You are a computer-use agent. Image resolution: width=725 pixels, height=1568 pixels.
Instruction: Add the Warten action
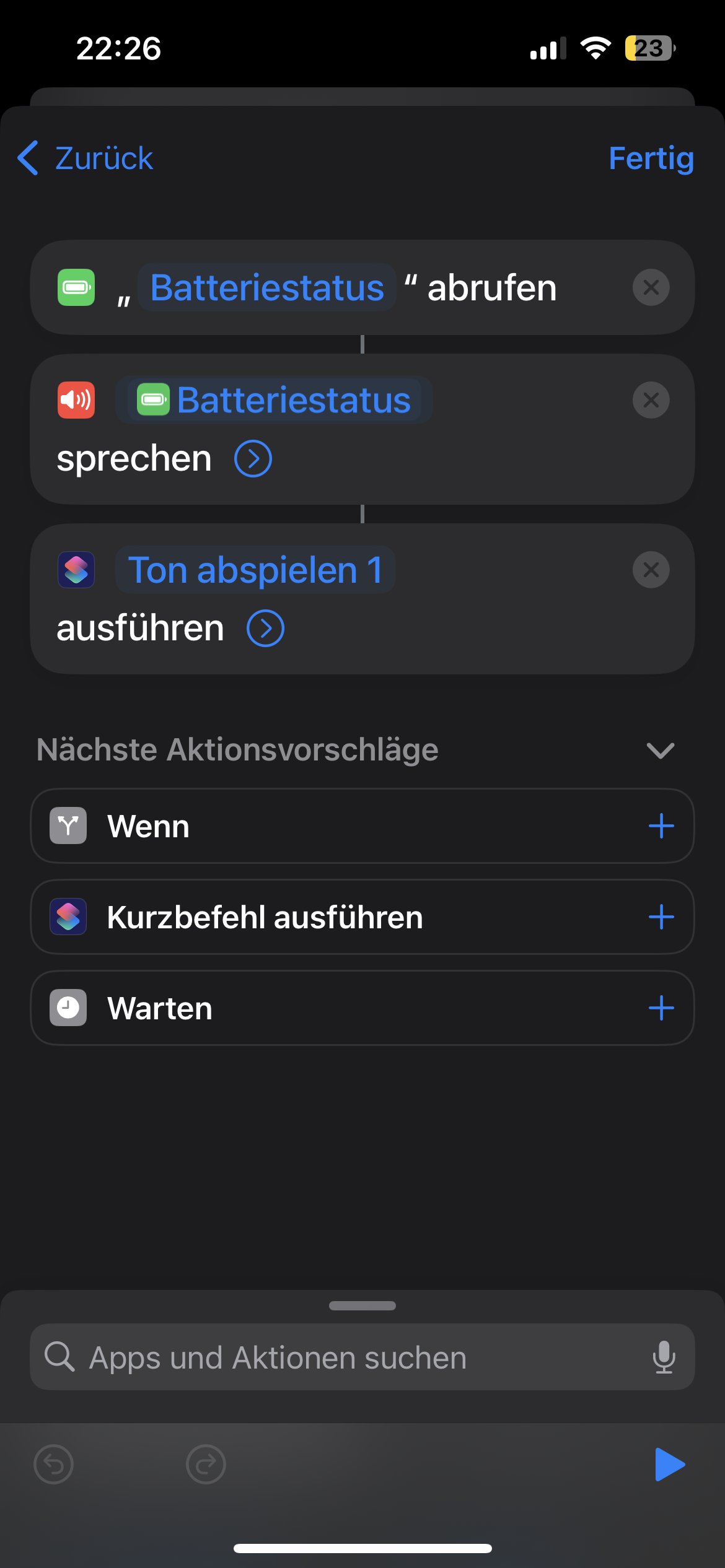[x=661, y=1008]
